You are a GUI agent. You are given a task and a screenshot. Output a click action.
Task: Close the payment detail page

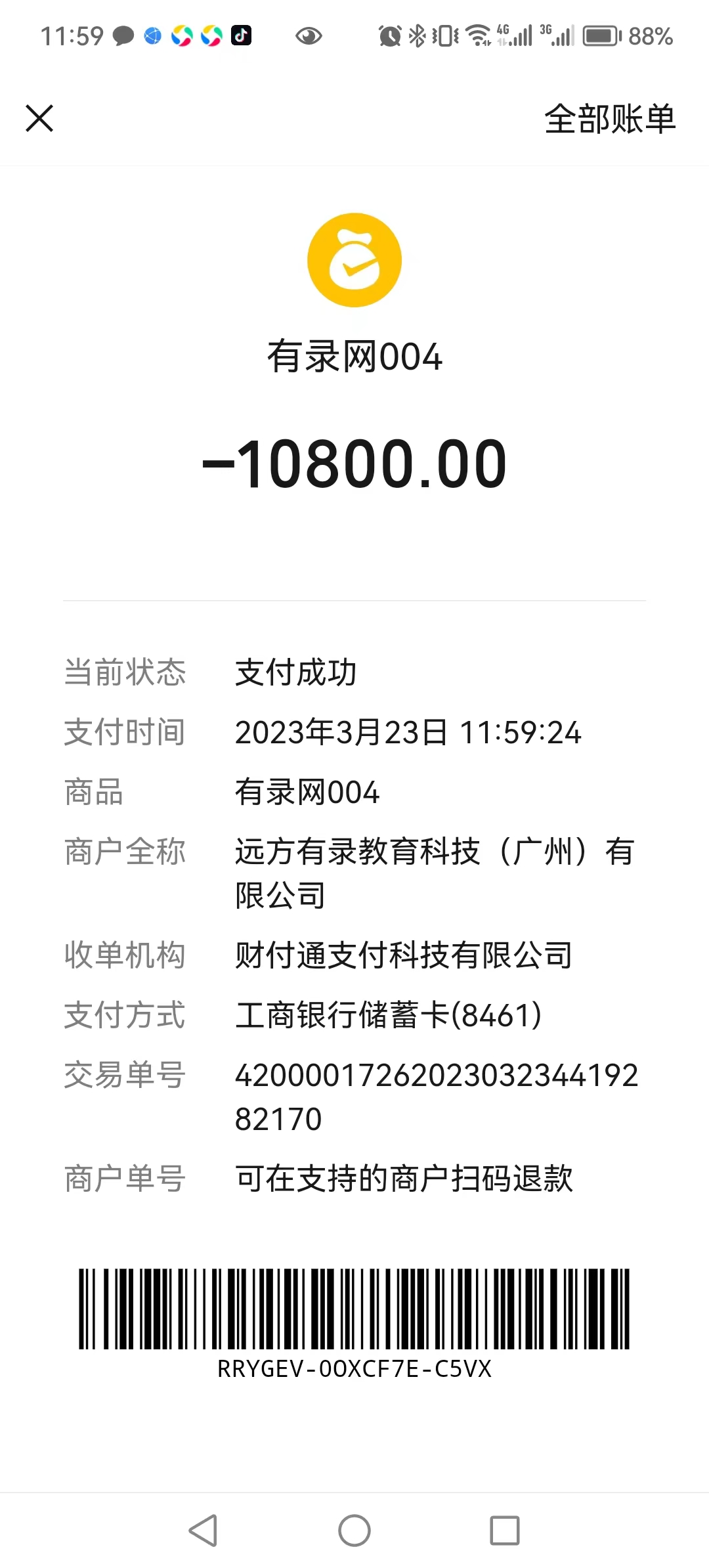tap(39, 119)
